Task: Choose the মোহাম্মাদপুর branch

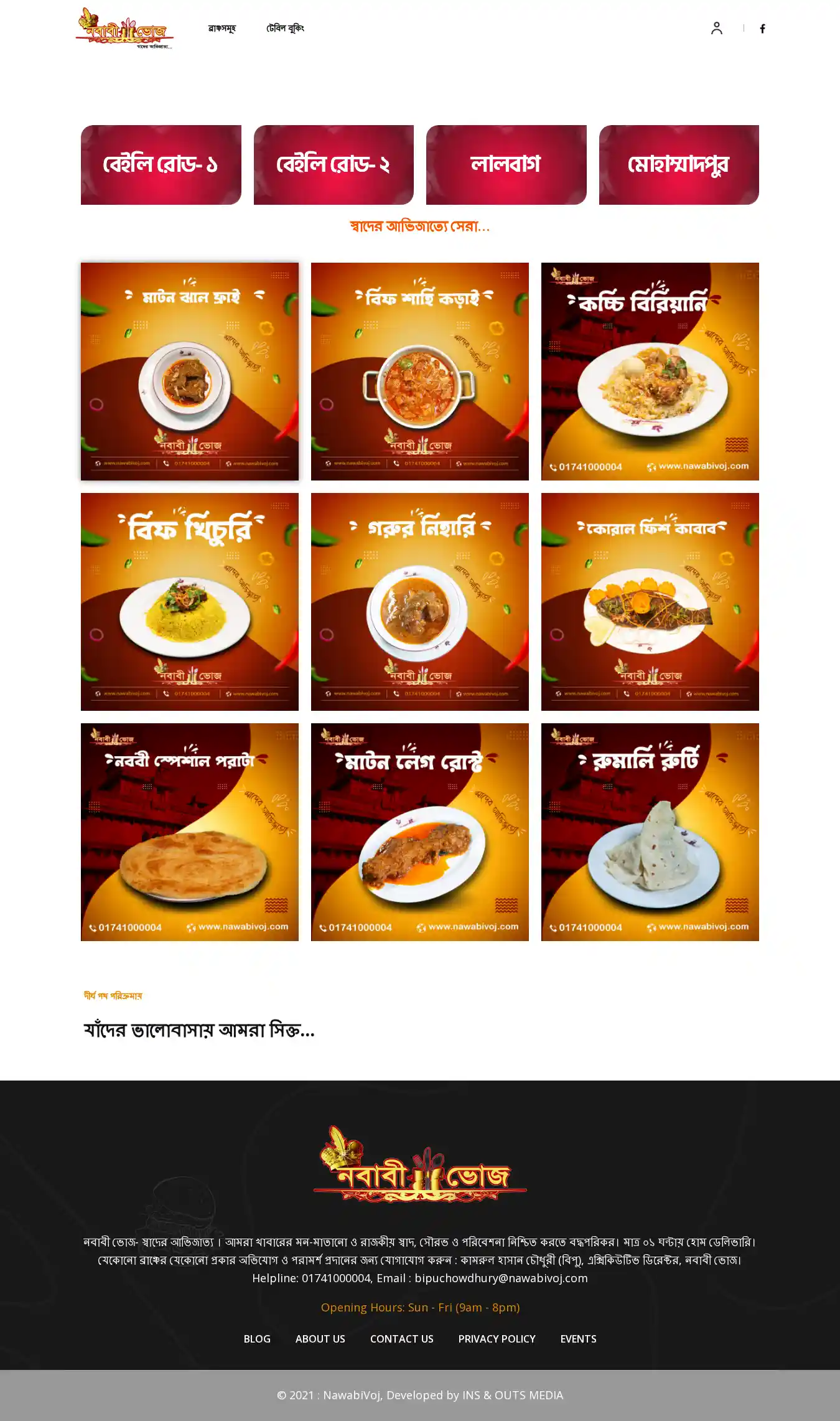Action: point(679,165)
